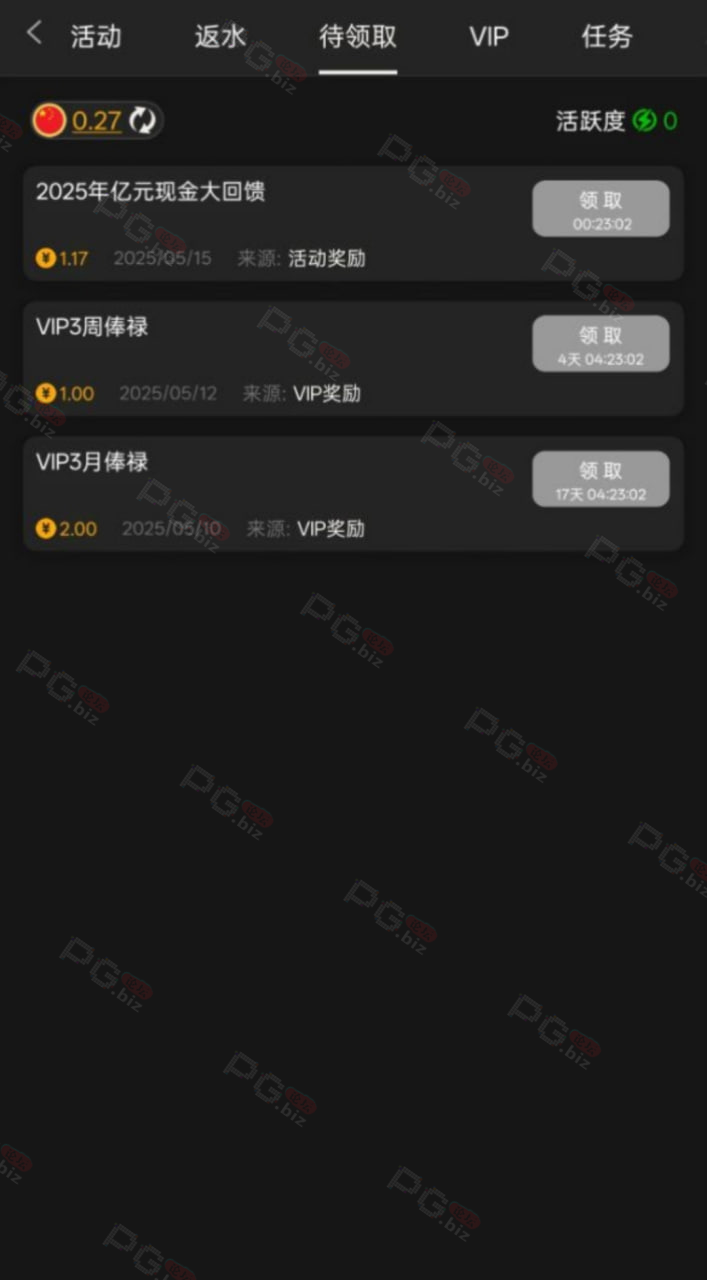Switch to the 活动 tab
Viewport: 707px width, 1280px height.
click(96, 37)
